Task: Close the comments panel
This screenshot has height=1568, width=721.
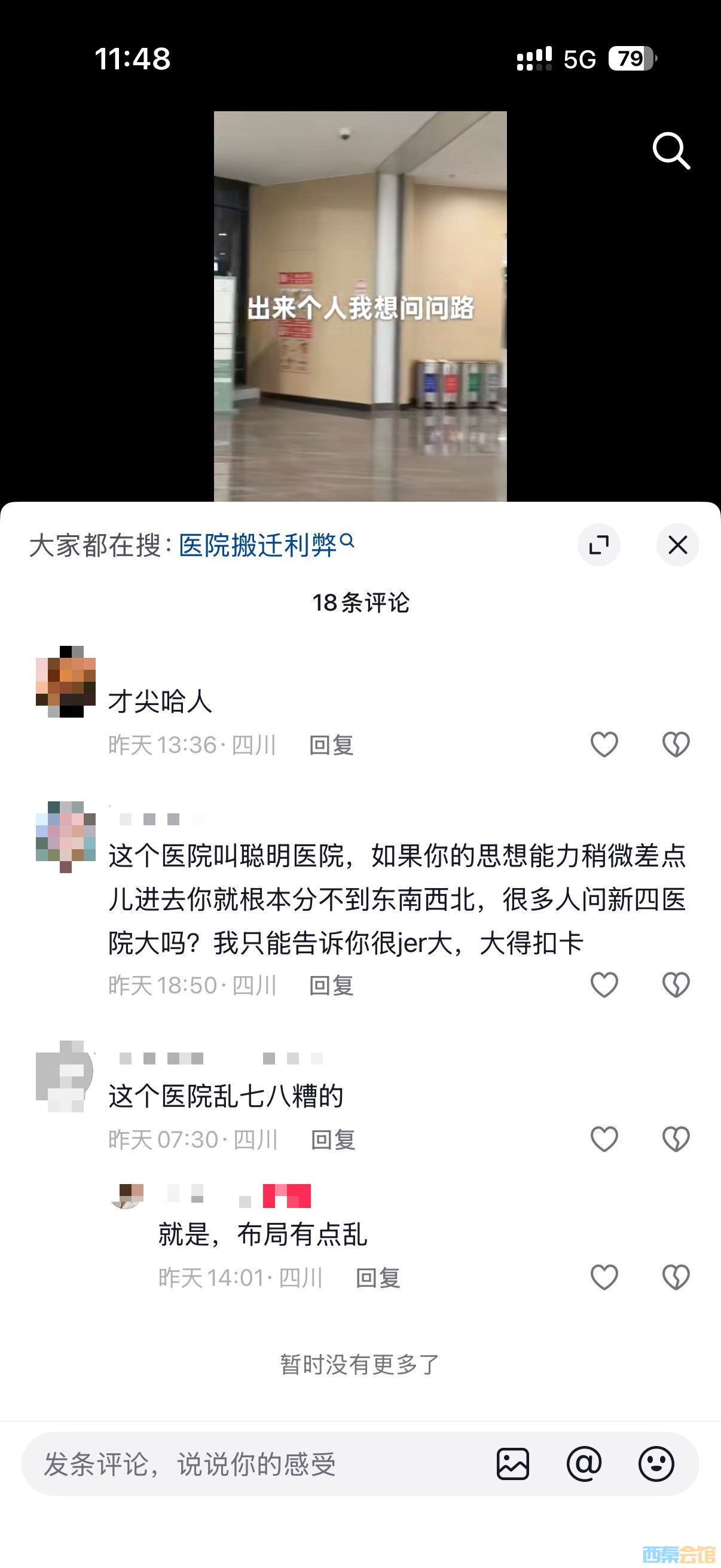Action: pos(677,545)
